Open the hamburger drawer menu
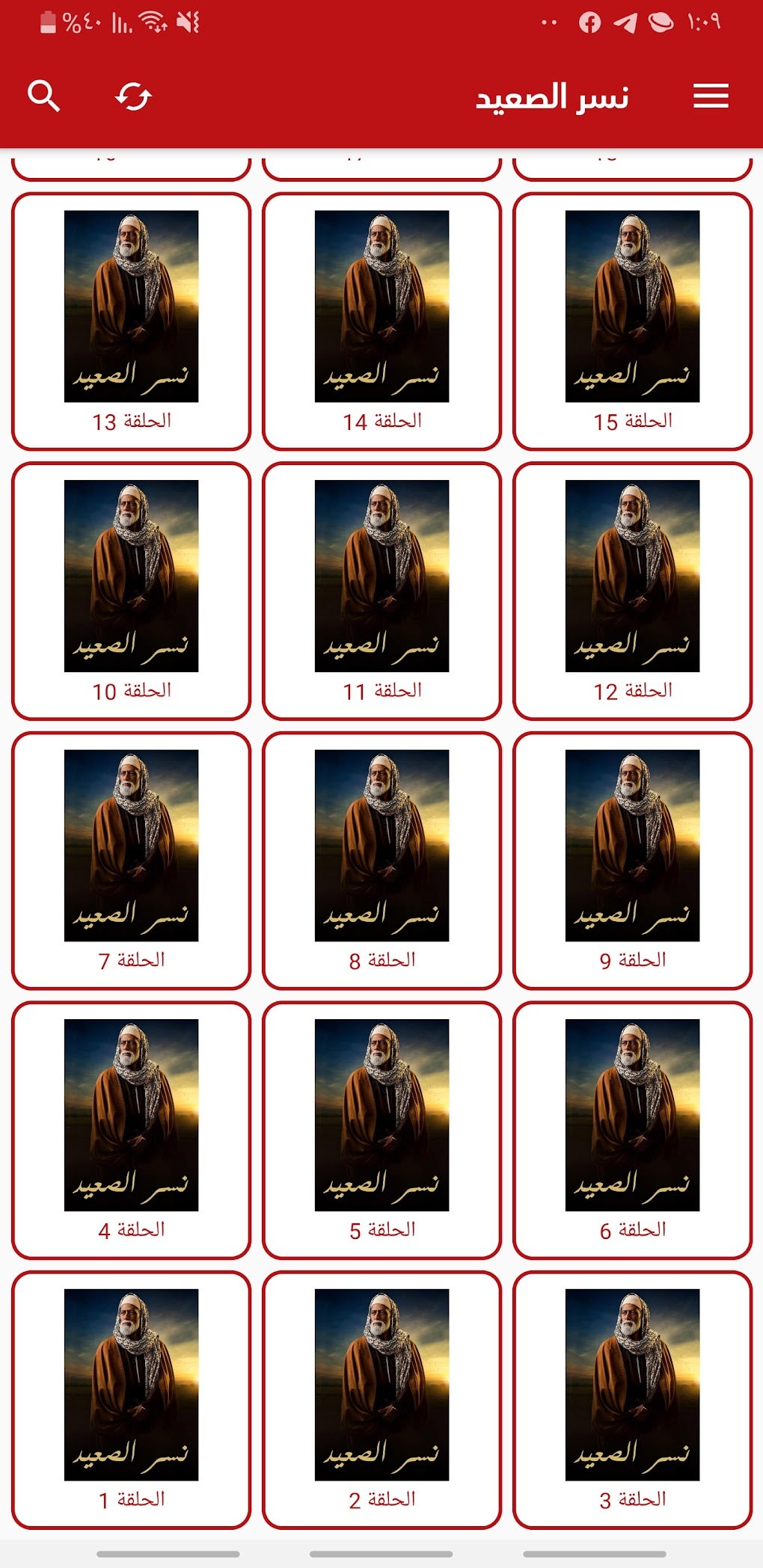Viewport: 763px width, 1568px height. (x=711, y=96)
